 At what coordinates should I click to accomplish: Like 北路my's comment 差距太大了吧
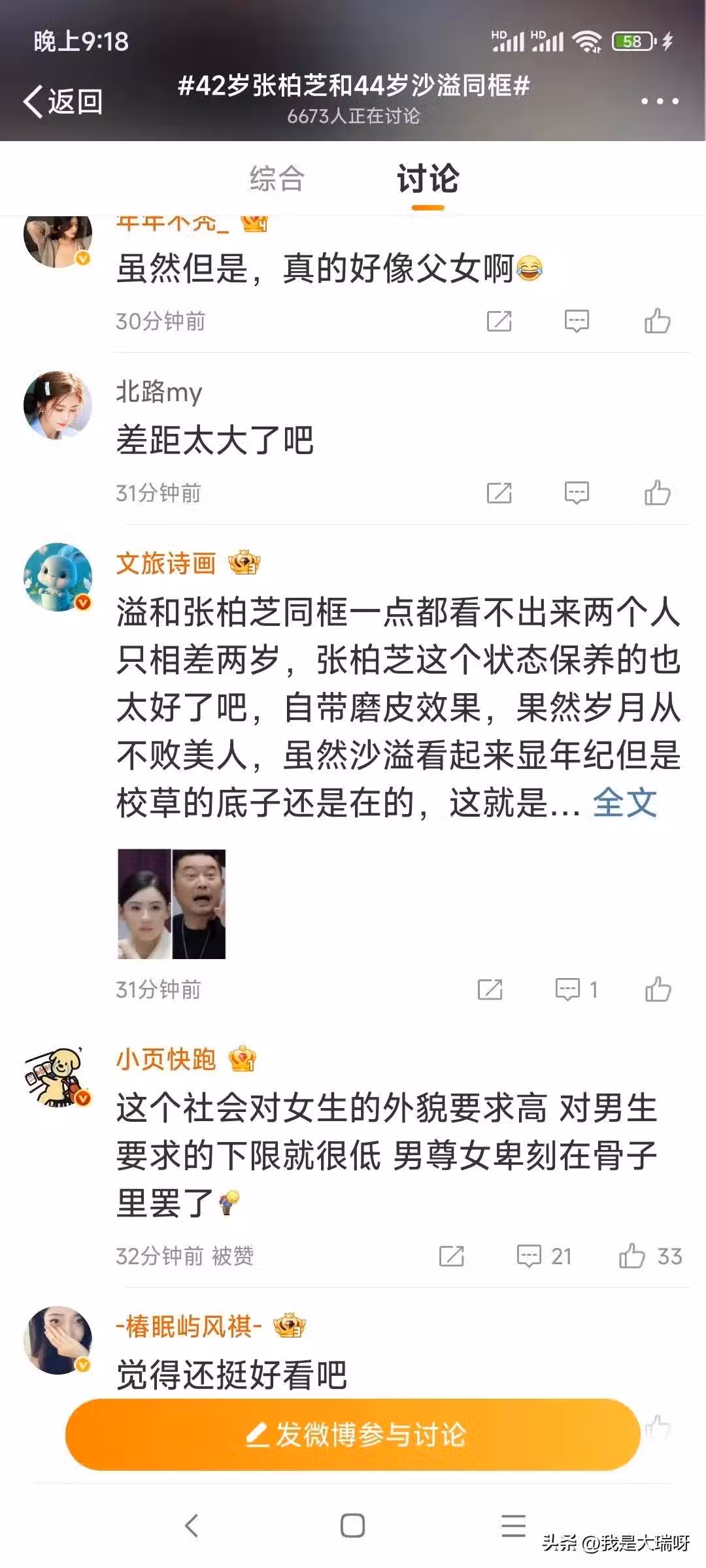point(657,493)
